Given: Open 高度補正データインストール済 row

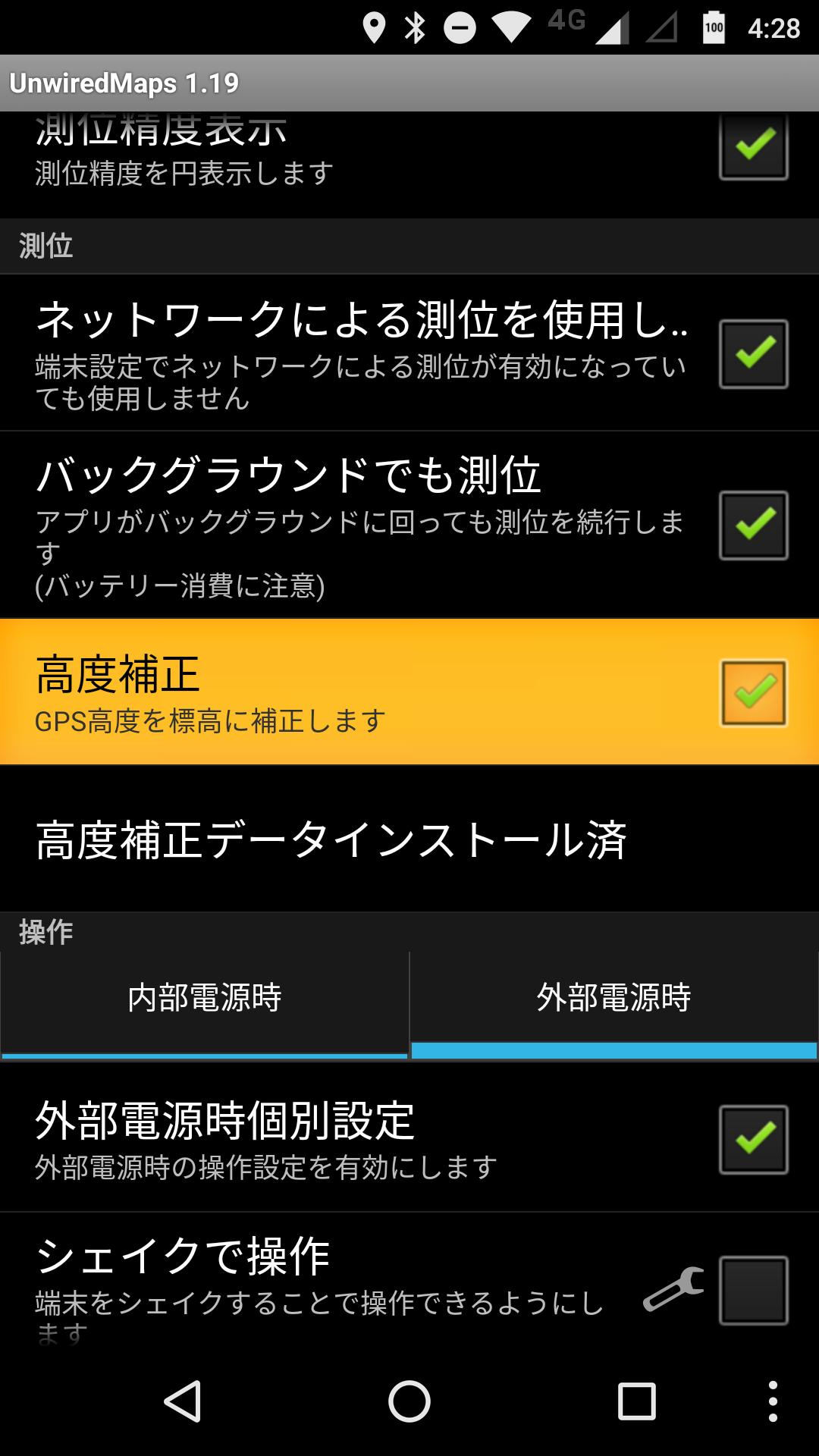Looking at the screenshot, I should coord(331,839).
